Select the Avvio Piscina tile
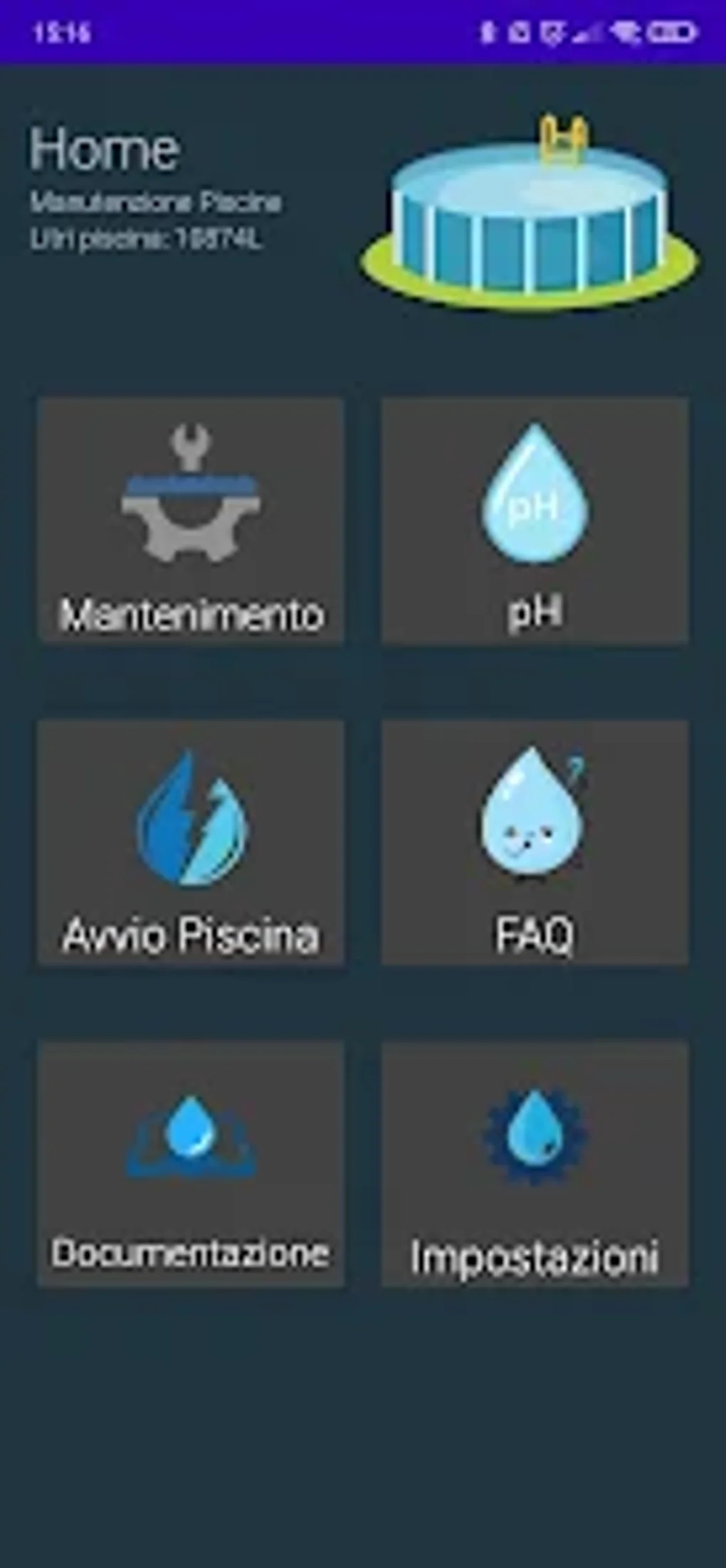The width and height of the screenshot is (726, 1568). pos(191,842)
